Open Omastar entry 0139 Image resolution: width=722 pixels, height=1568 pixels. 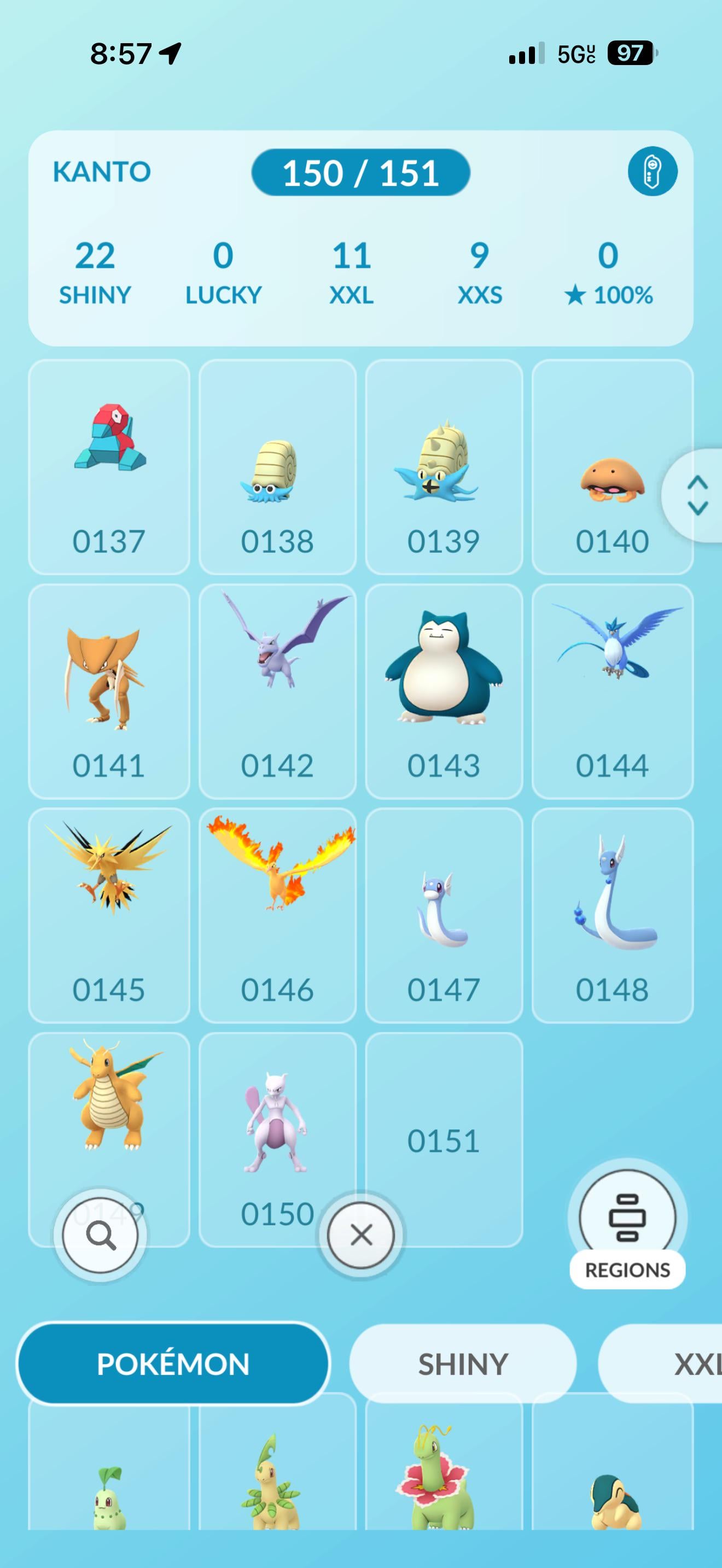coord(444,467)
